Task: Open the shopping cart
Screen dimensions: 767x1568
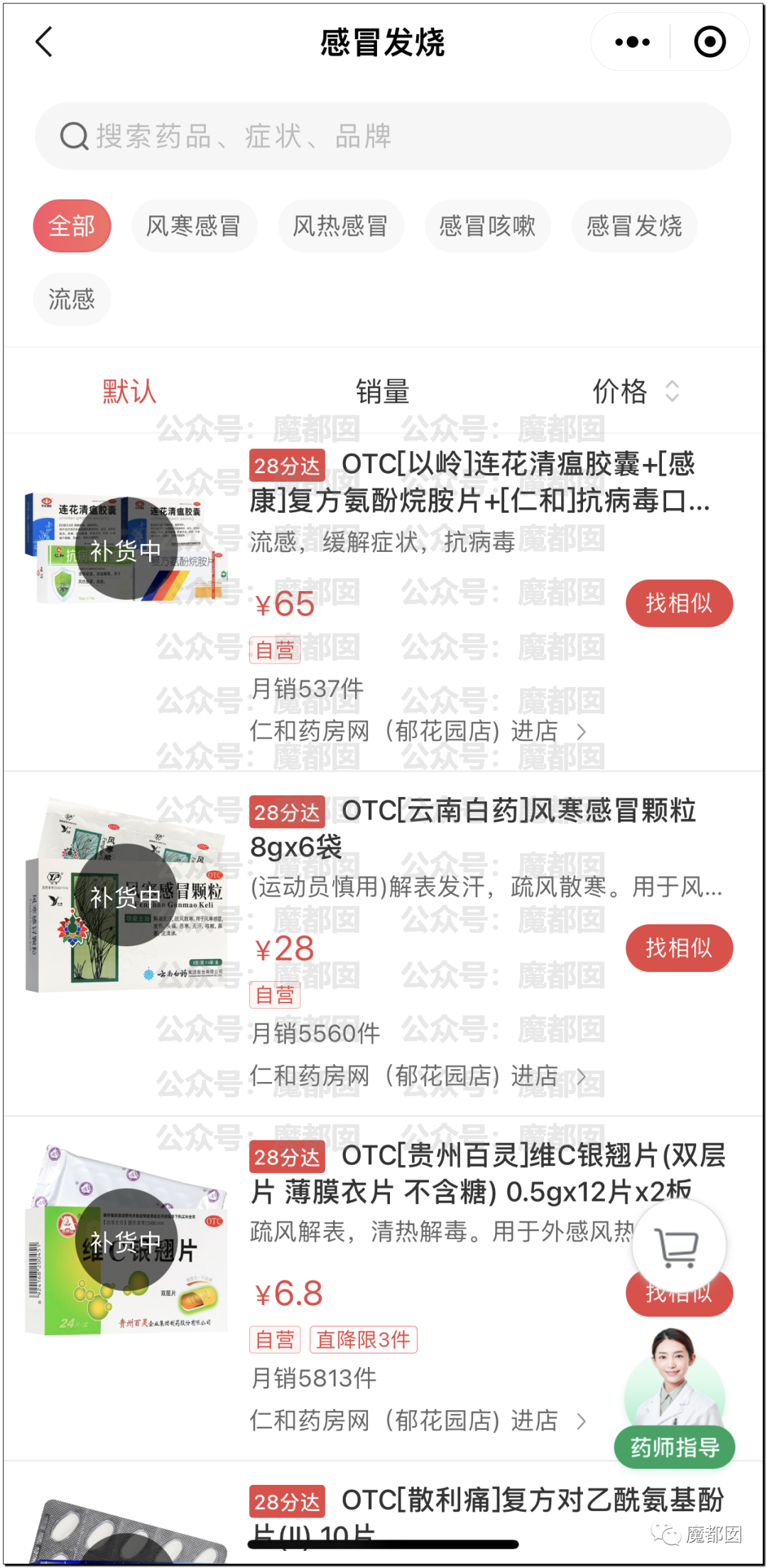Action: click(678, 1246)
